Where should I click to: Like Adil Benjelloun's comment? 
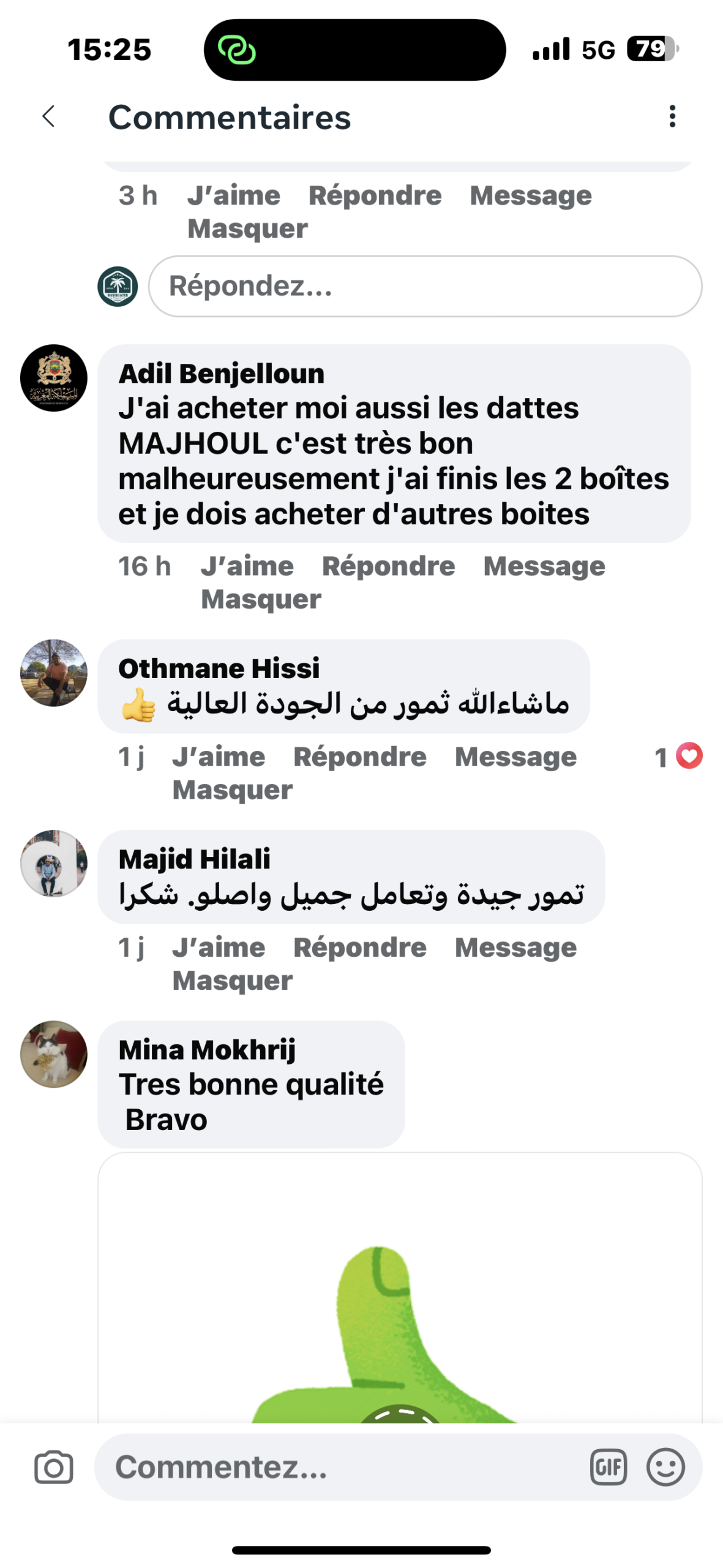pos(247,566)
